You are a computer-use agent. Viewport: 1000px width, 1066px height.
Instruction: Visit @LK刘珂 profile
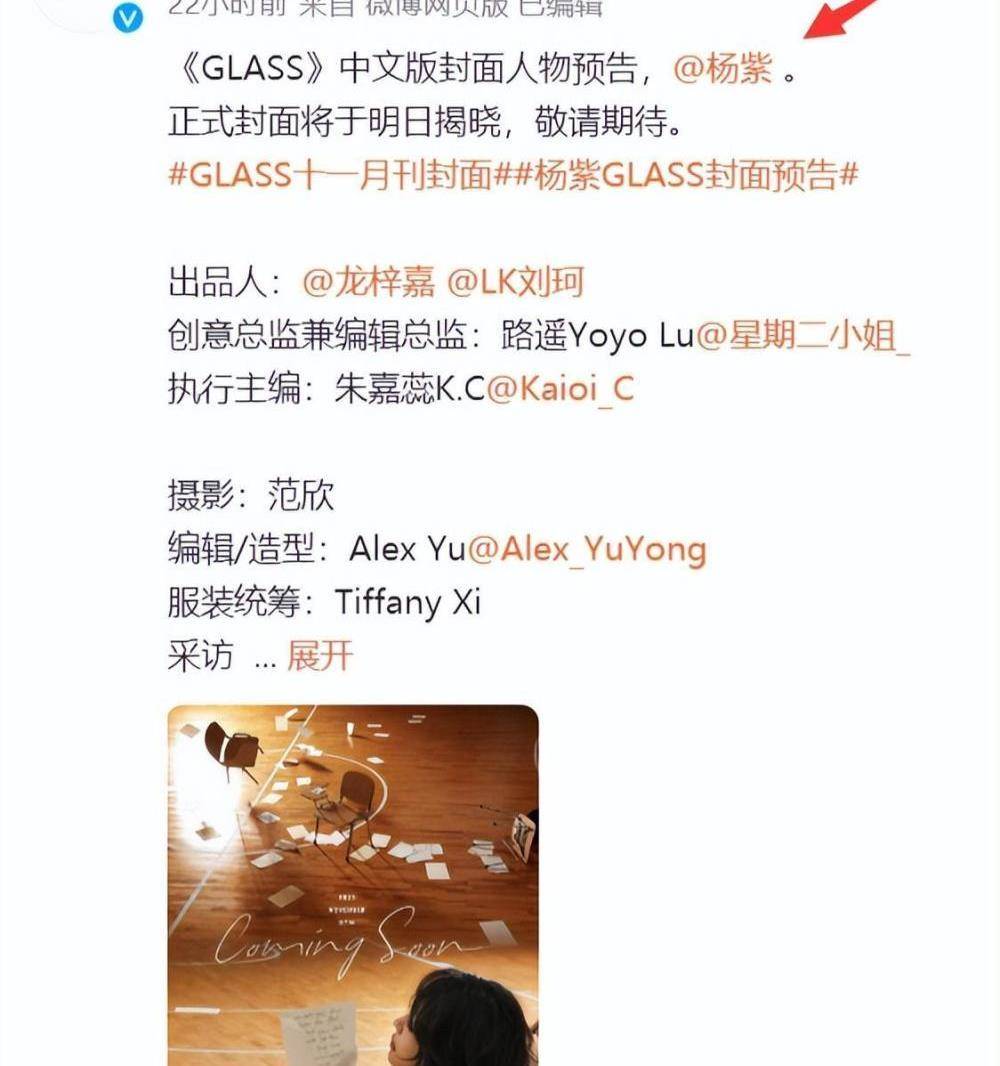click(515, 283)
